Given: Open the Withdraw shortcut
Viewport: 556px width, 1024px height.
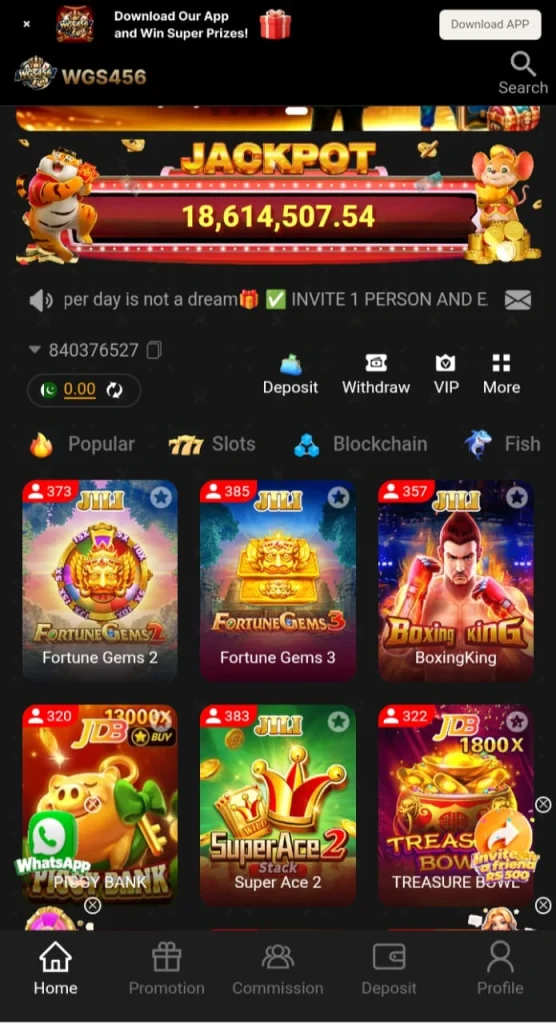Looking at the screenshot, I should (x=376, y=375).
